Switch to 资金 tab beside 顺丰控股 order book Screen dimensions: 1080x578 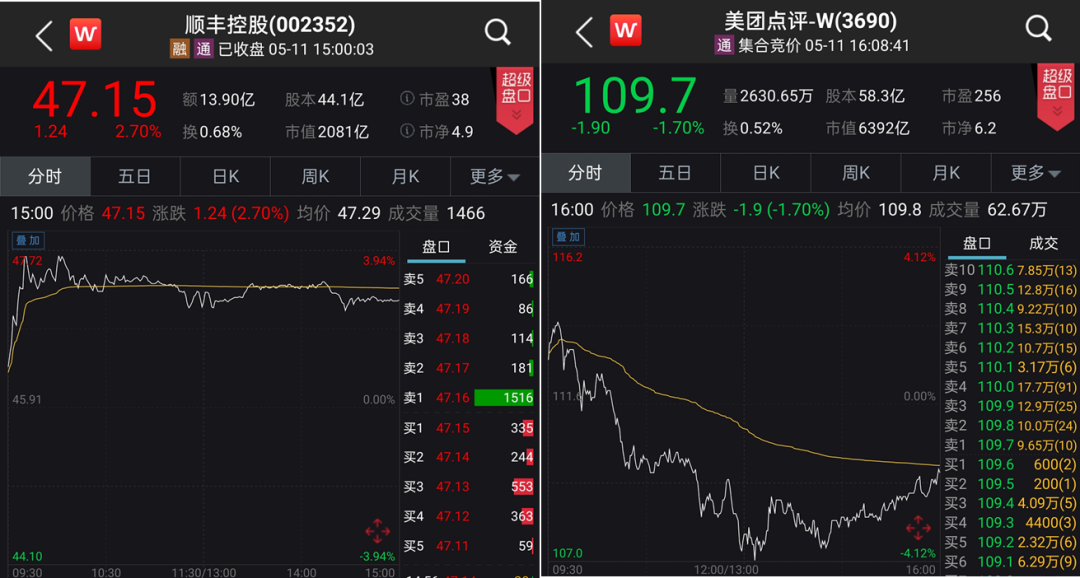pos(503,247)
